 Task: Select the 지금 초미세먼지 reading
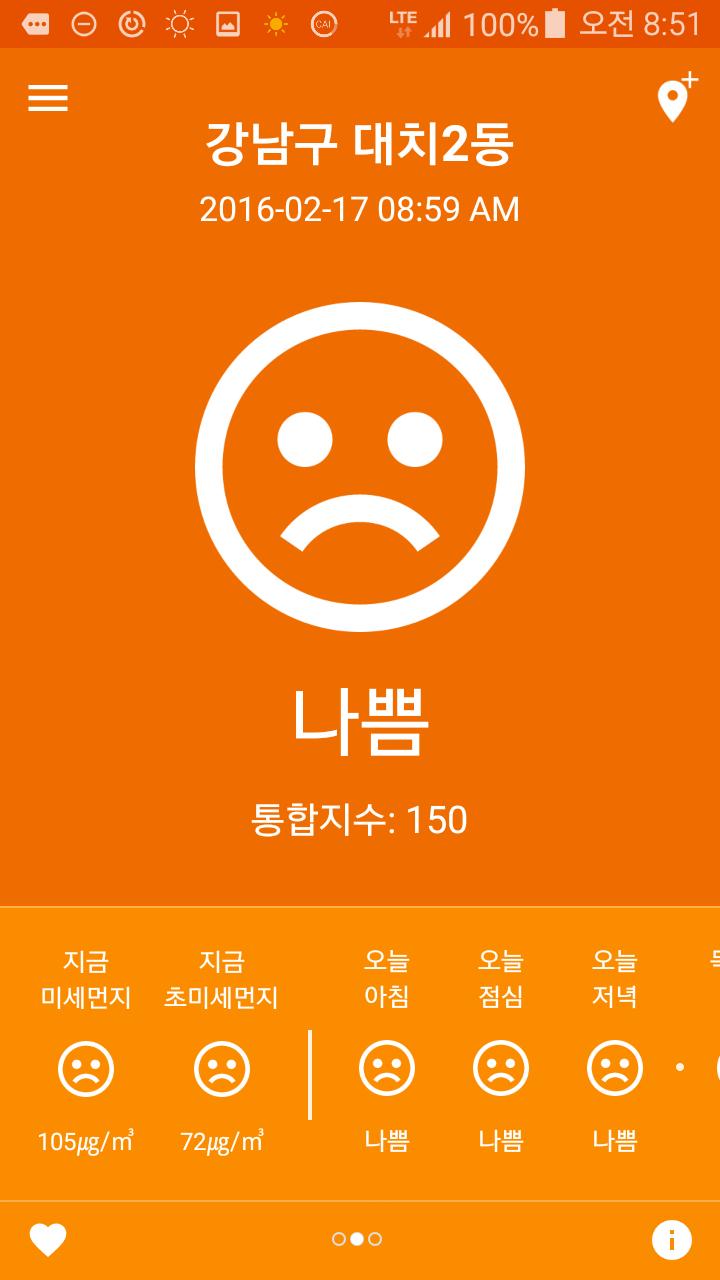(x=221, y=1050)
